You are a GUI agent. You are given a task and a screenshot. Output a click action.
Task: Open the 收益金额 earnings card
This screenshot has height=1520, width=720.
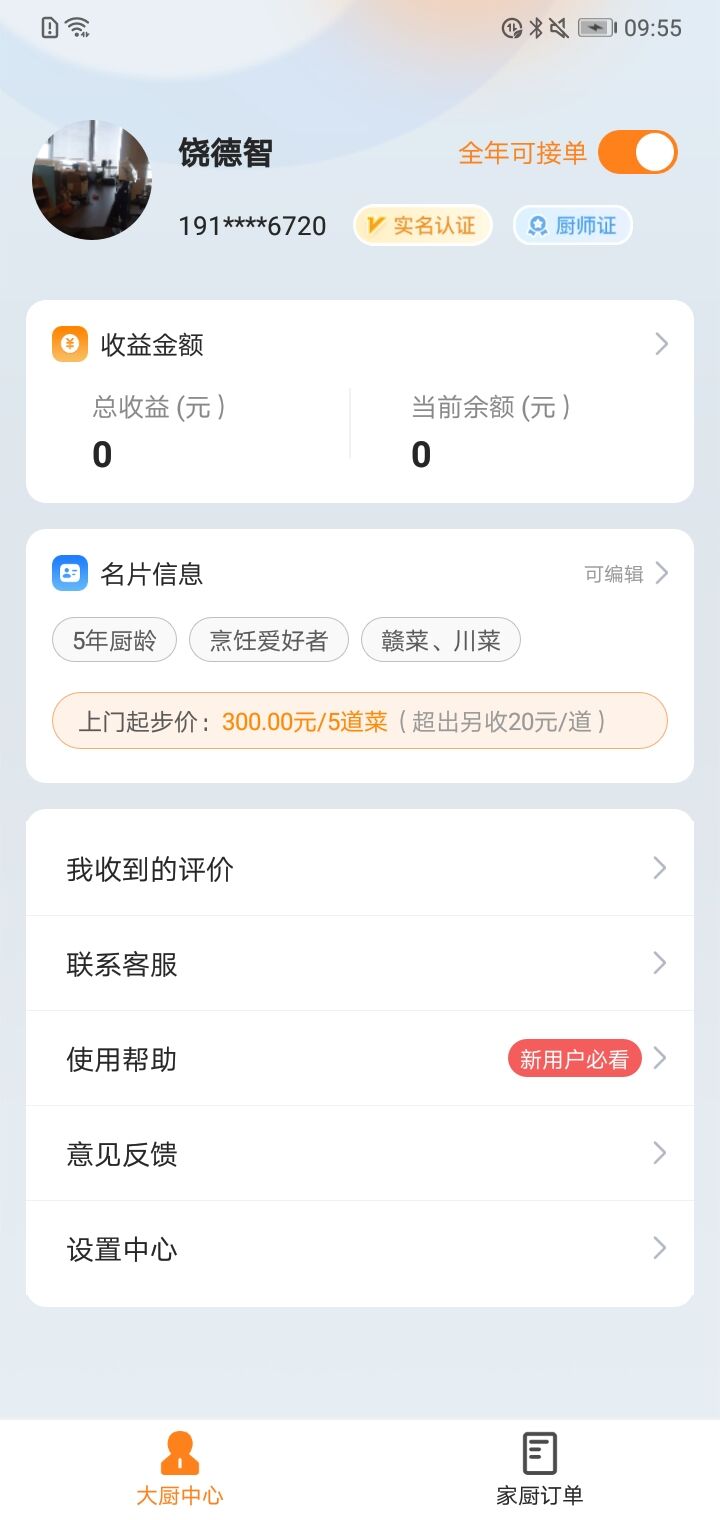360,345
